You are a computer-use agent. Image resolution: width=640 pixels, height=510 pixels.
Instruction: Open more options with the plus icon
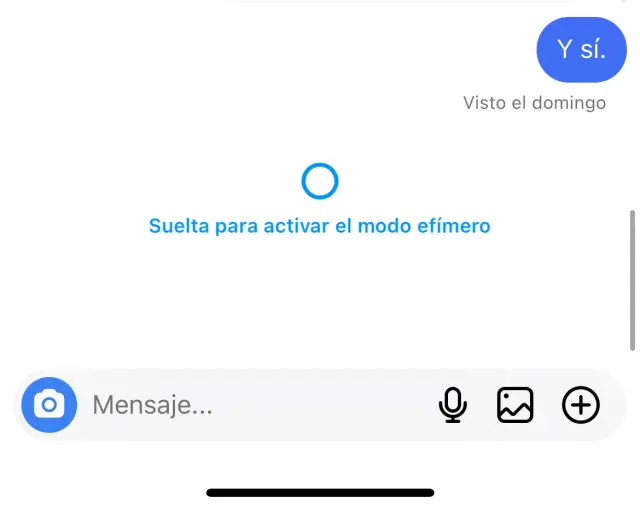coord(581,405)
